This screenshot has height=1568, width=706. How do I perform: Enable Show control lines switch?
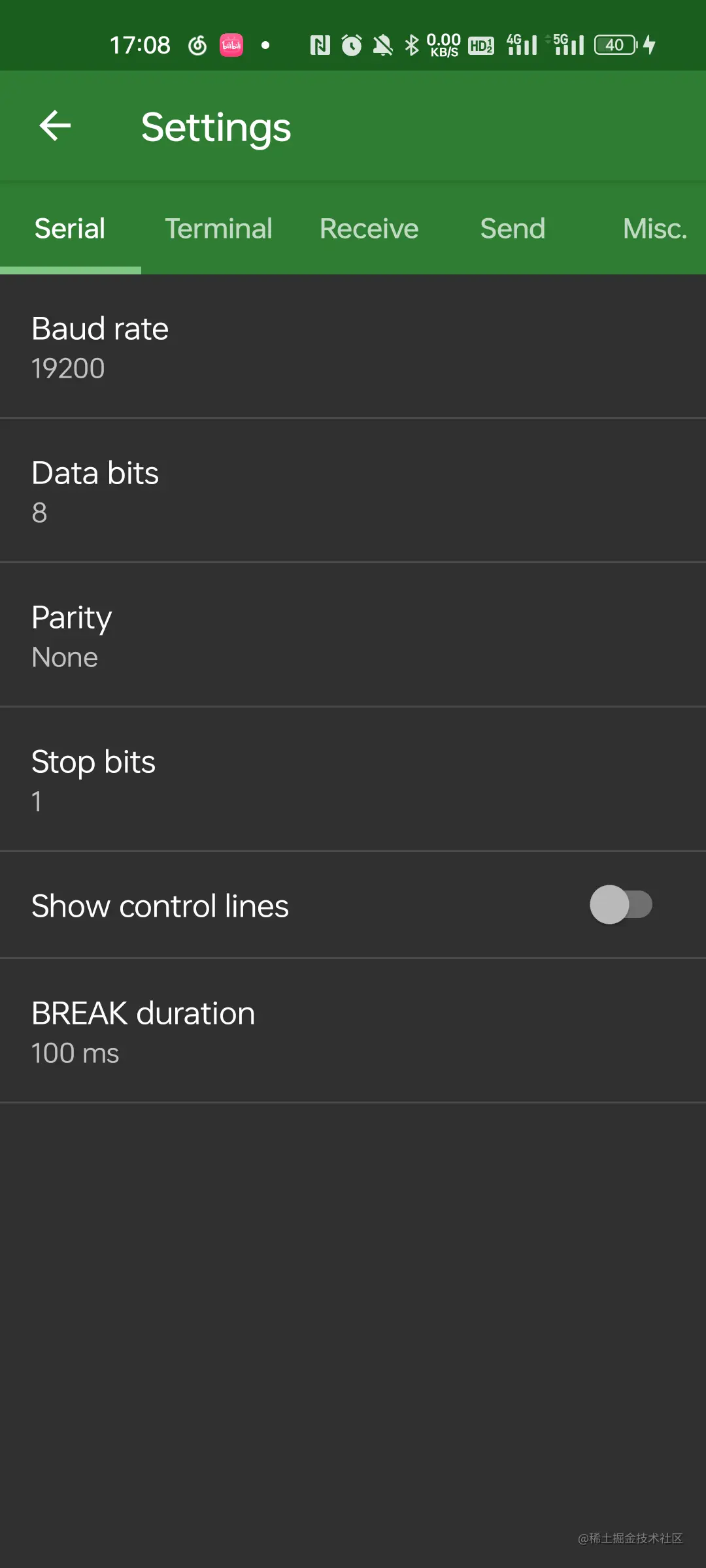pyautogui.click(x=620, y=905)
